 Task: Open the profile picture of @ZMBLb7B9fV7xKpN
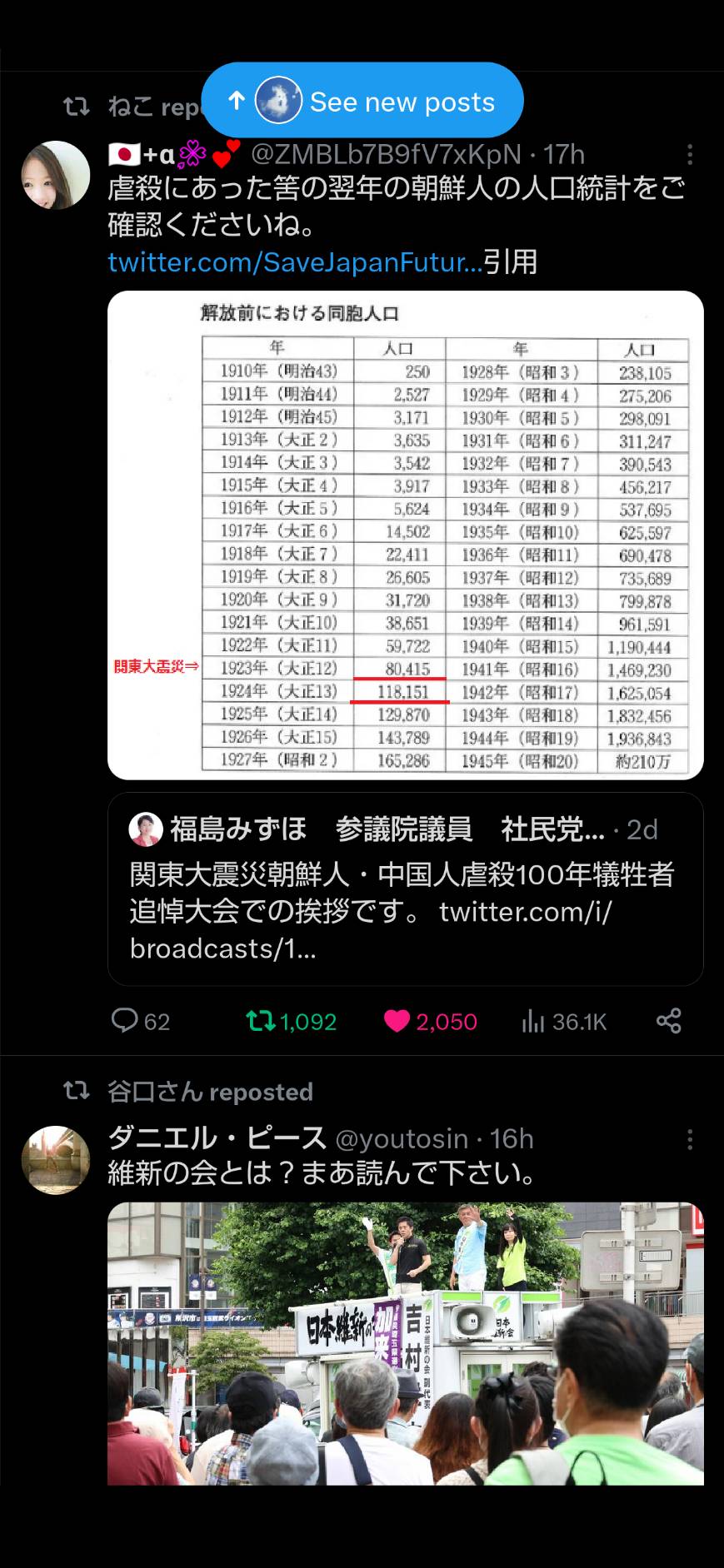(55, 175)
